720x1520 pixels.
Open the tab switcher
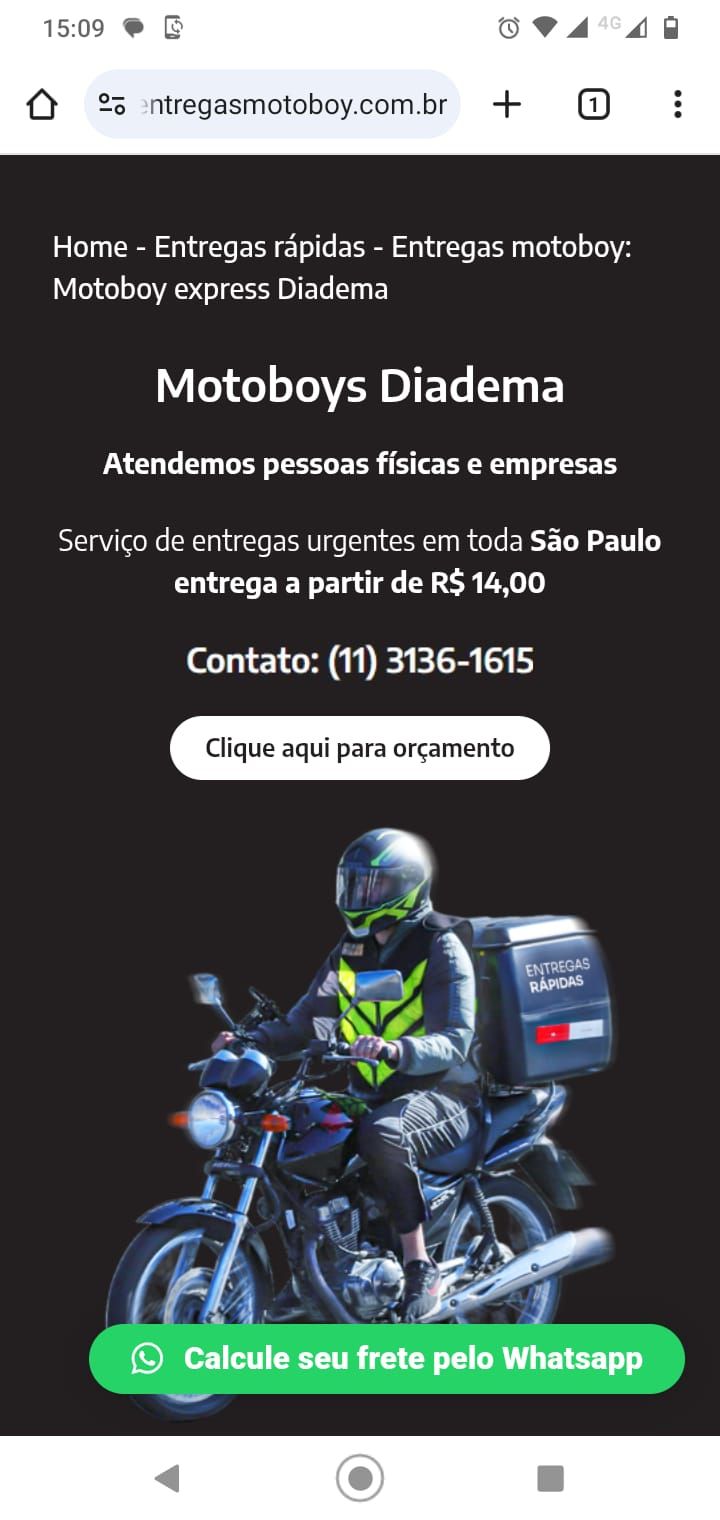click(593, 104)
